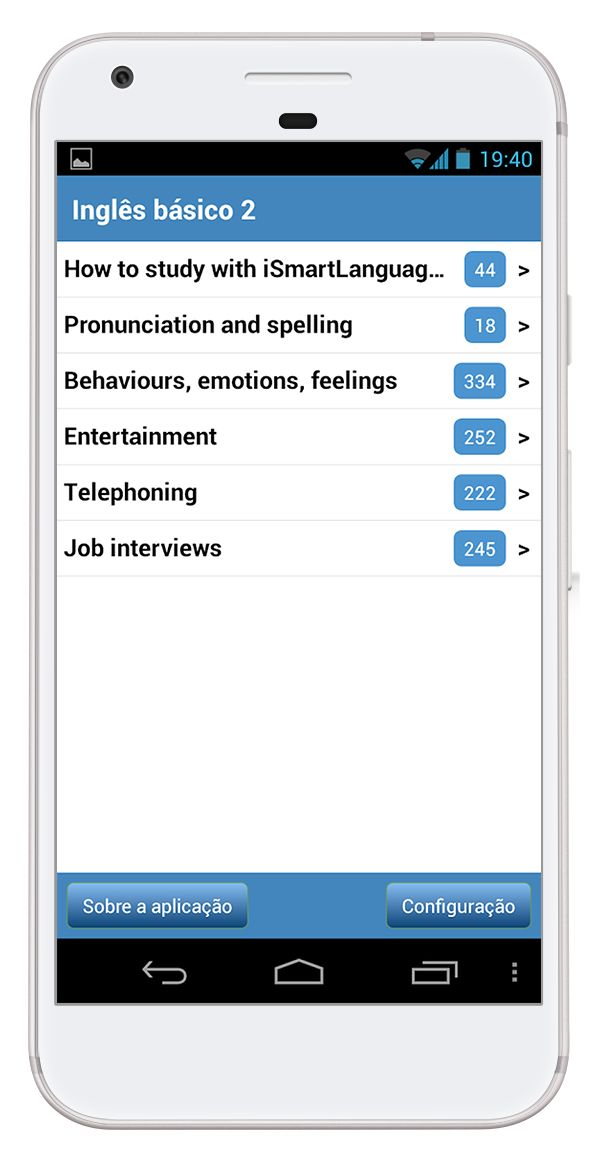Open Pronunciation and spelling
The height and width of the screenshot is (1162, 600).
(x=299, y=325)
